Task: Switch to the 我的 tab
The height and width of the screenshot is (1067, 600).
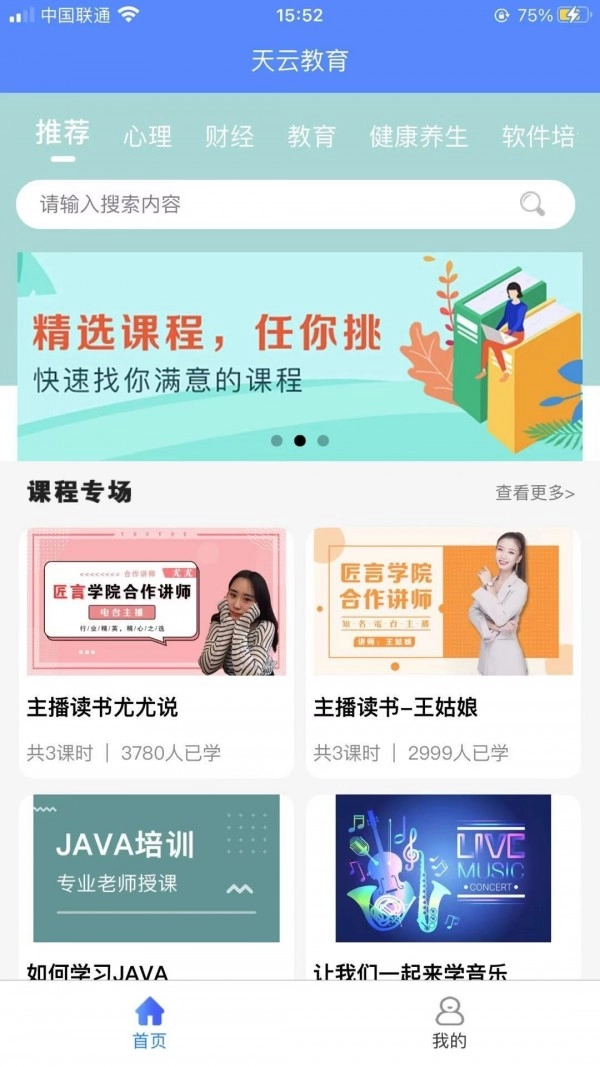Action: [x=449, y=1022]
